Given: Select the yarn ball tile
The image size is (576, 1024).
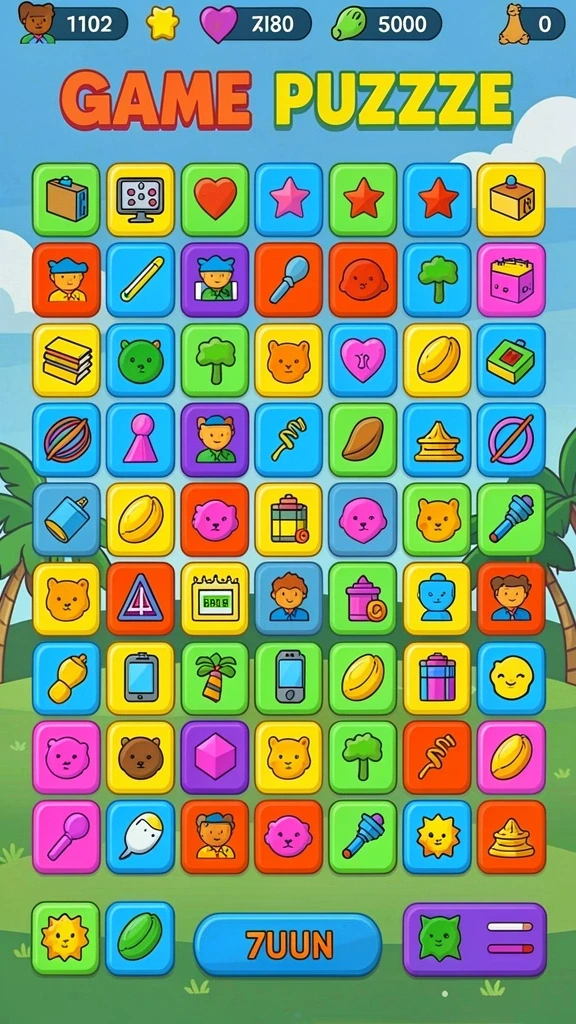Looking at the screenshot, I should (x=66, y=440).
